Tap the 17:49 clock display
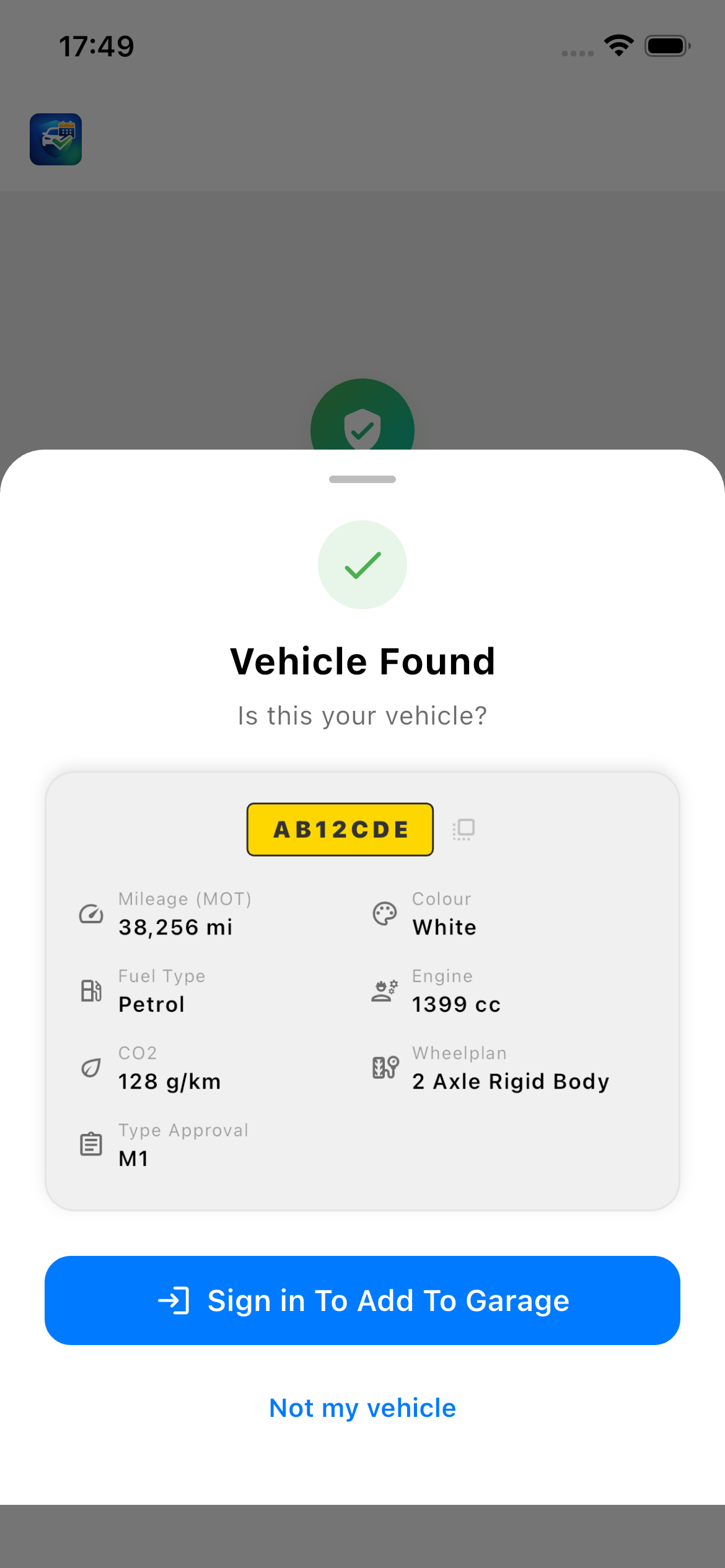The image size is (725, 1568). click(96, 45)
